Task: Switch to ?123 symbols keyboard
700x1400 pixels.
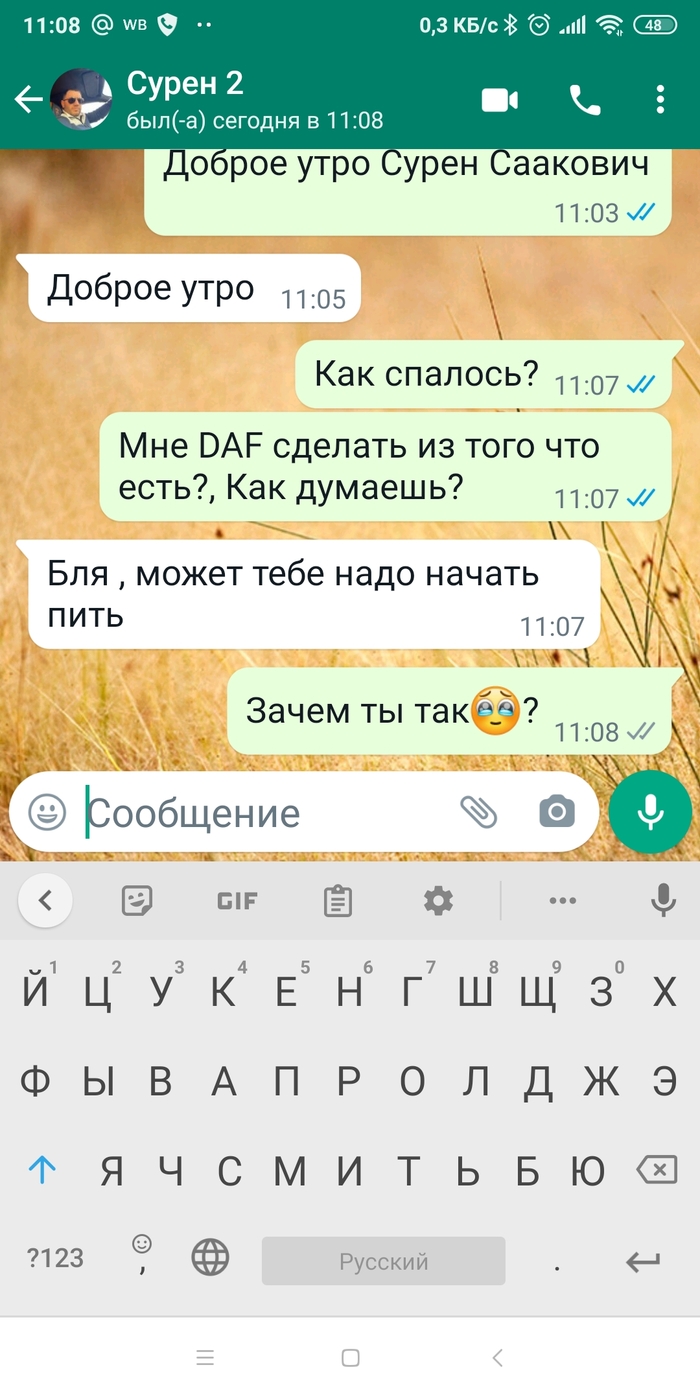Action: click(x=55, y=1257)
